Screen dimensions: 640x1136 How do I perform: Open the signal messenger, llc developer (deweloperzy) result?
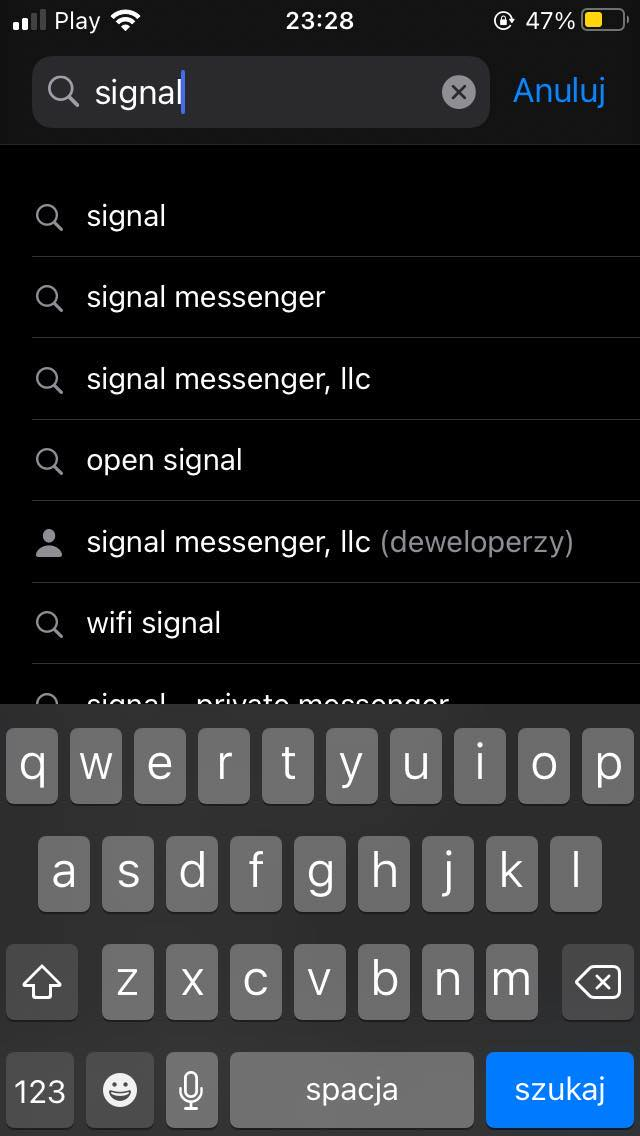[336, 542]
